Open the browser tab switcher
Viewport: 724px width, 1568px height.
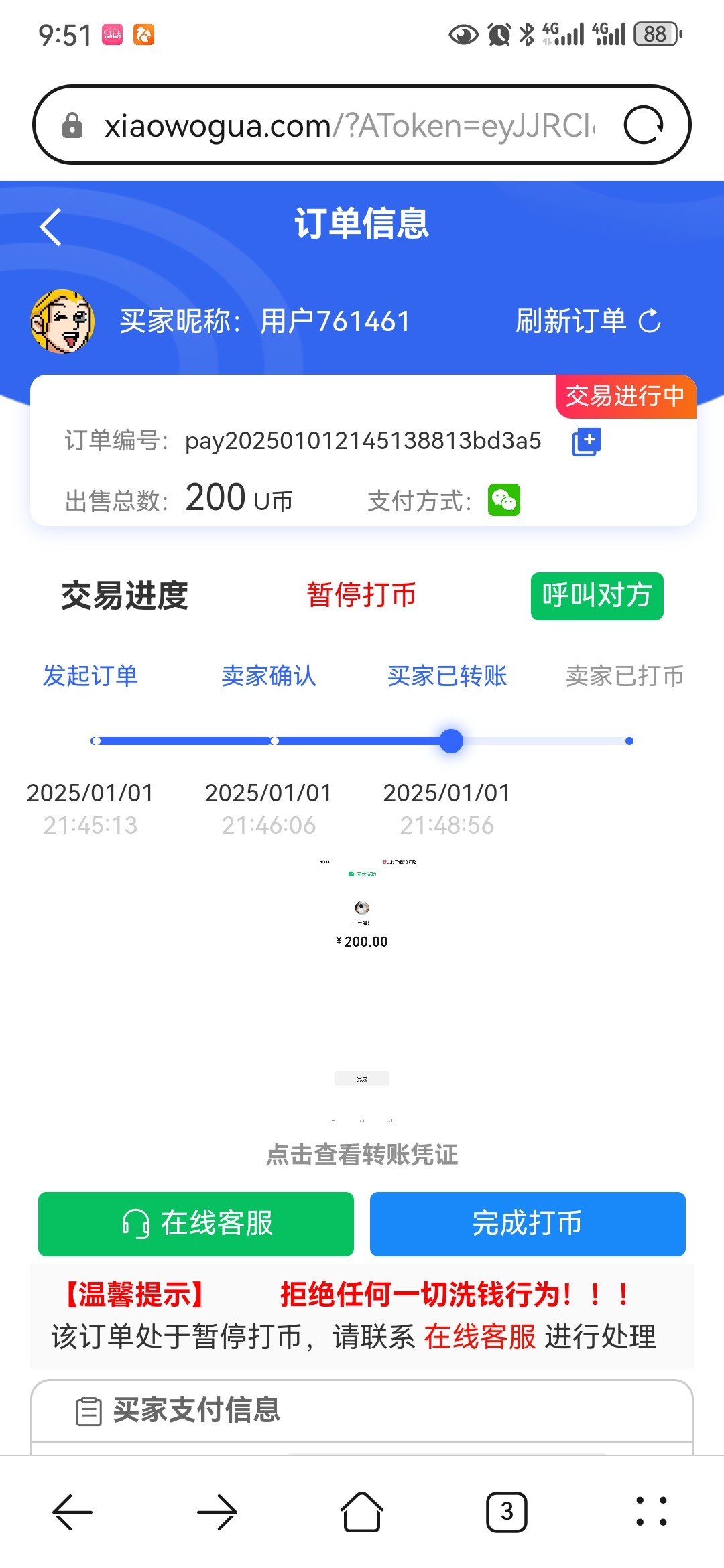[x=507, y=1512]
